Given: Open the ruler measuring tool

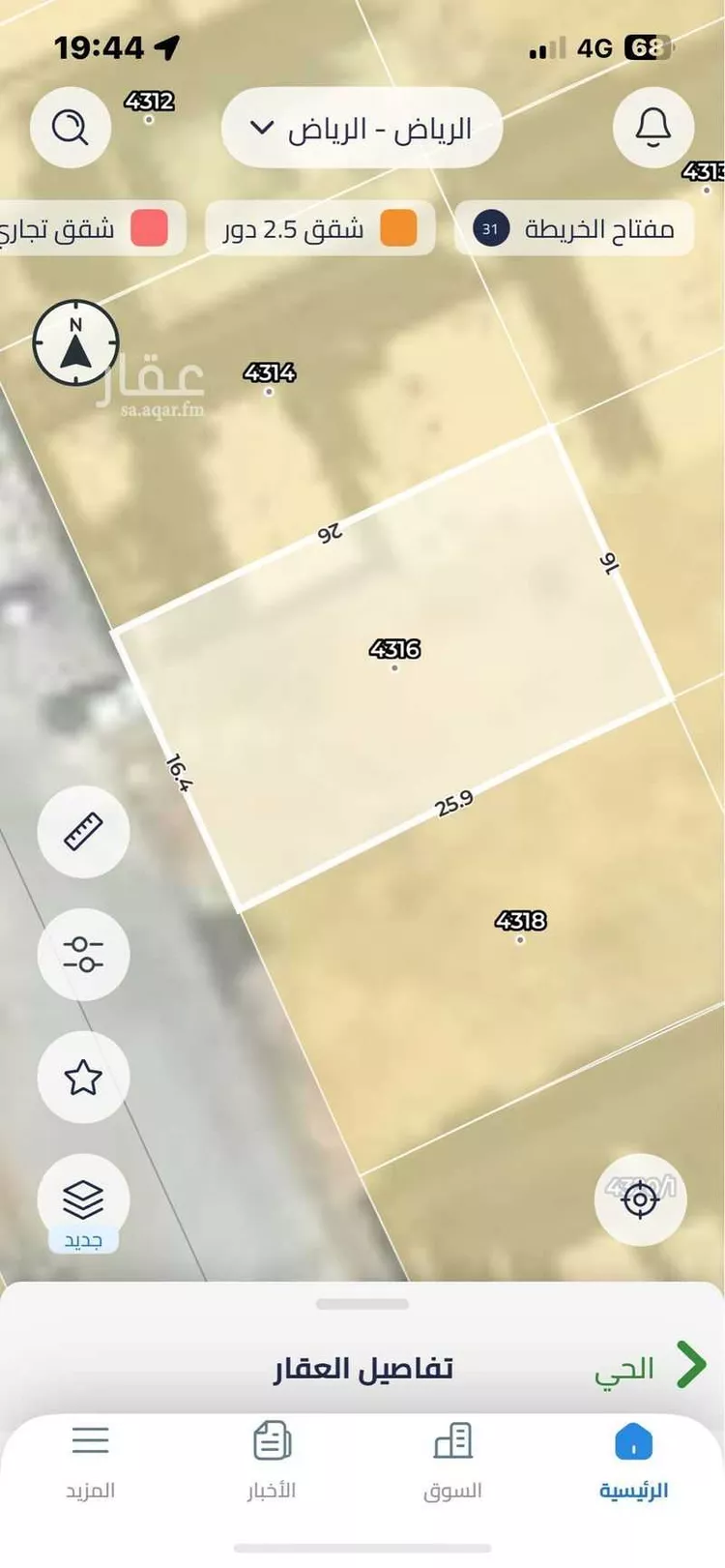Looking at the screenshot, I should (83, 832).
